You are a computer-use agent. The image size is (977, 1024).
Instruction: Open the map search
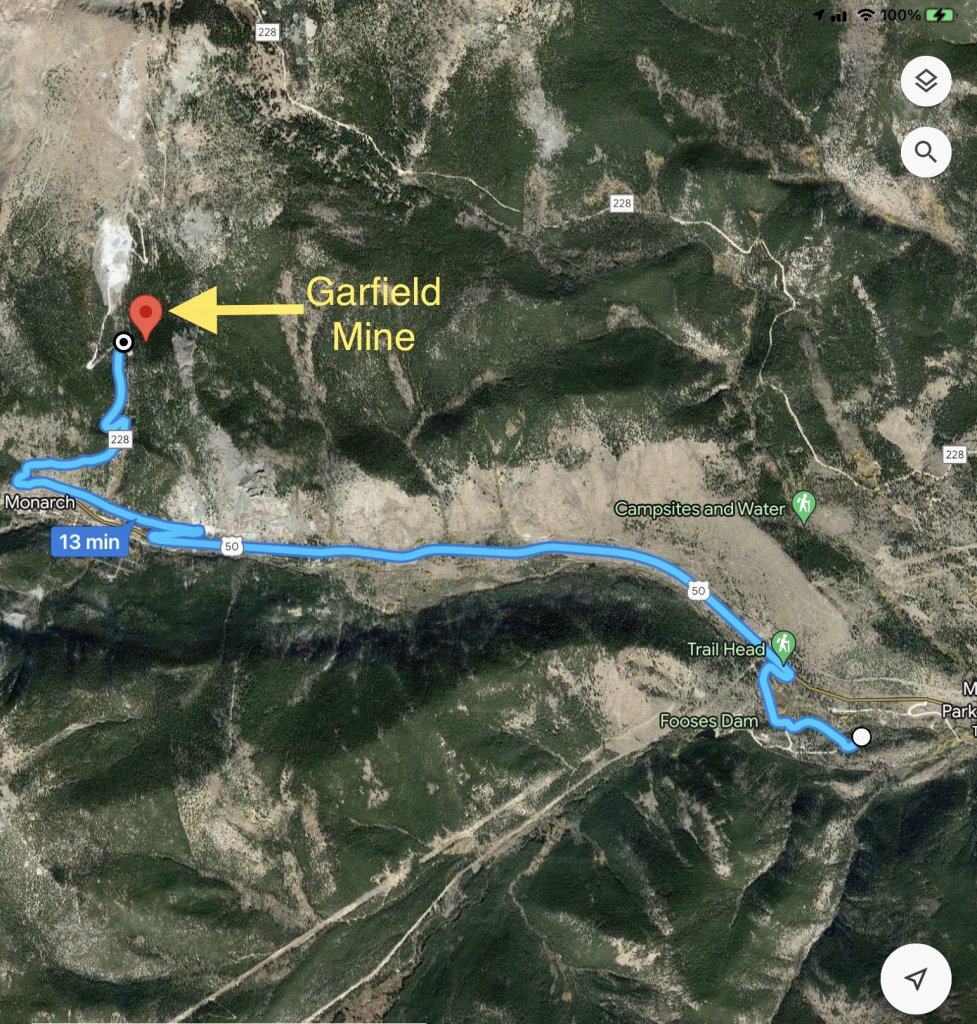tap(925, 153)
